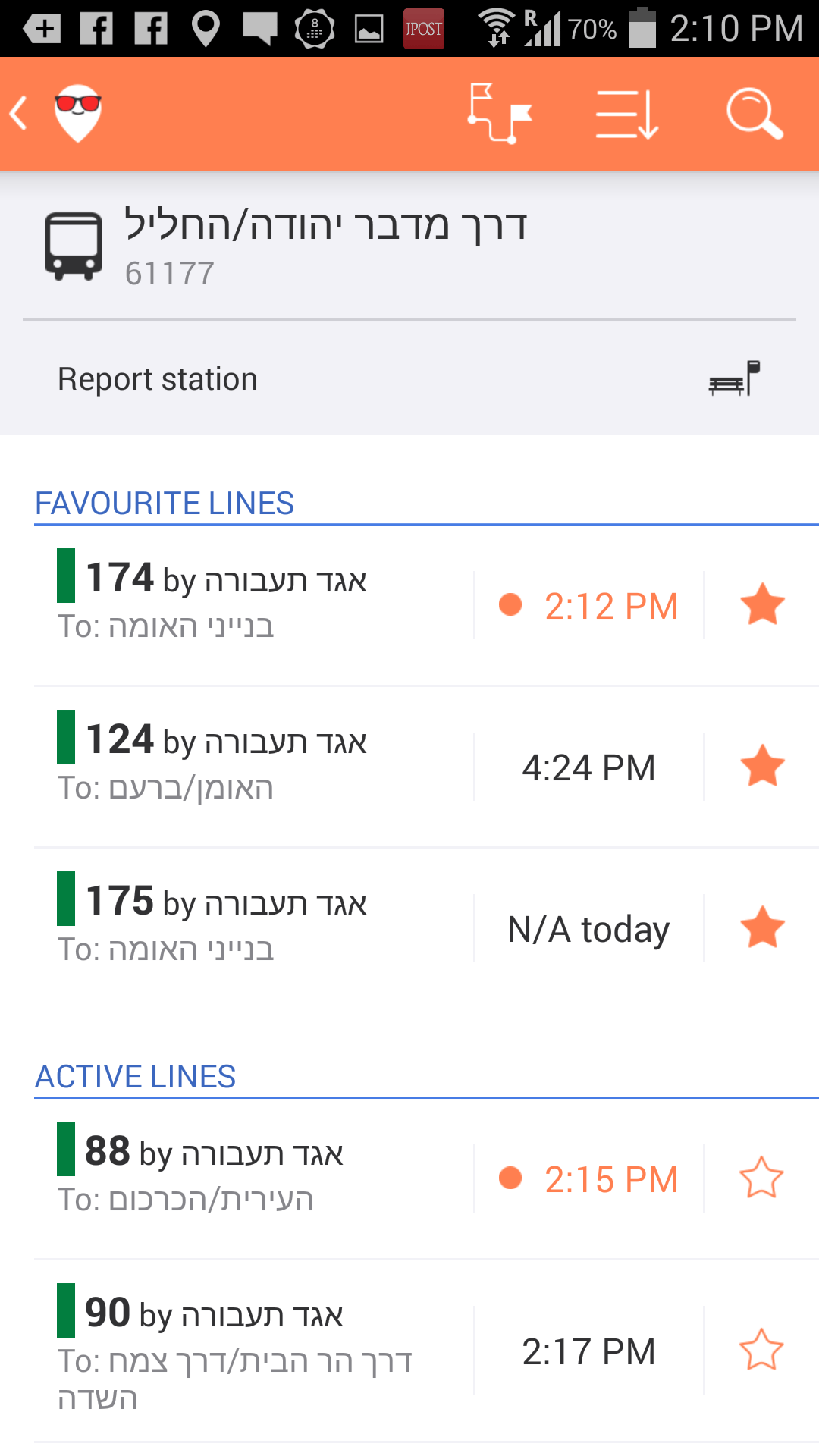Star line 90 as favourite
Viewport: 819px width, 1456px height.
tap(761, 1350)
